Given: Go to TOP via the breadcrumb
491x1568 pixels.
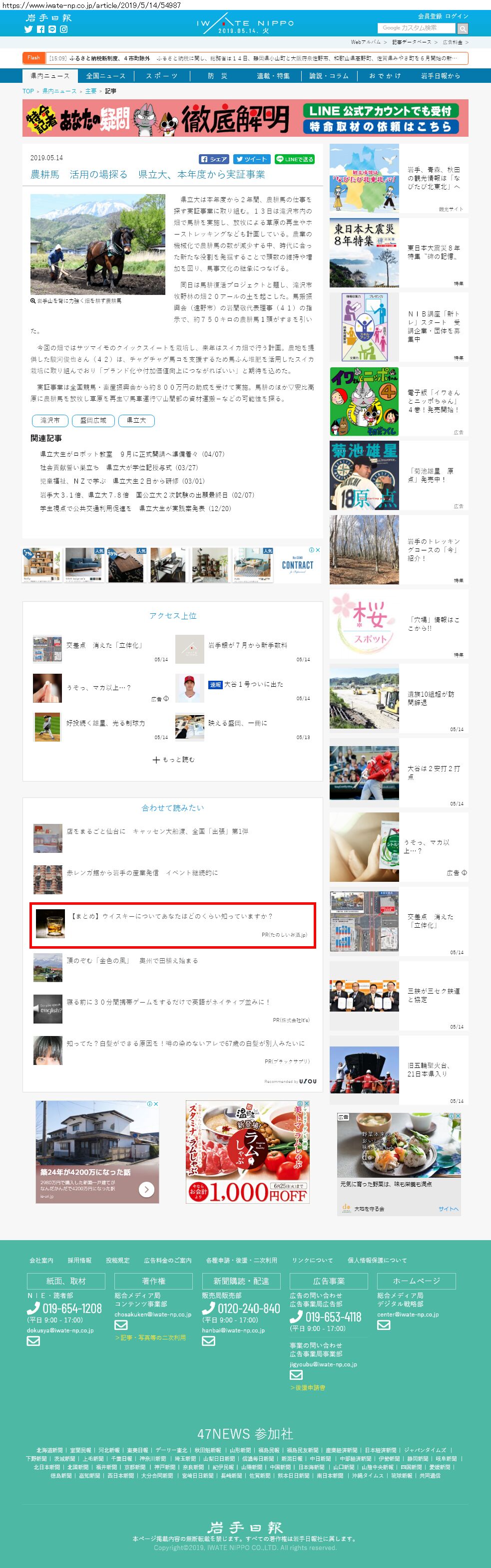Looking at the screenshot, I should point(28,91).
